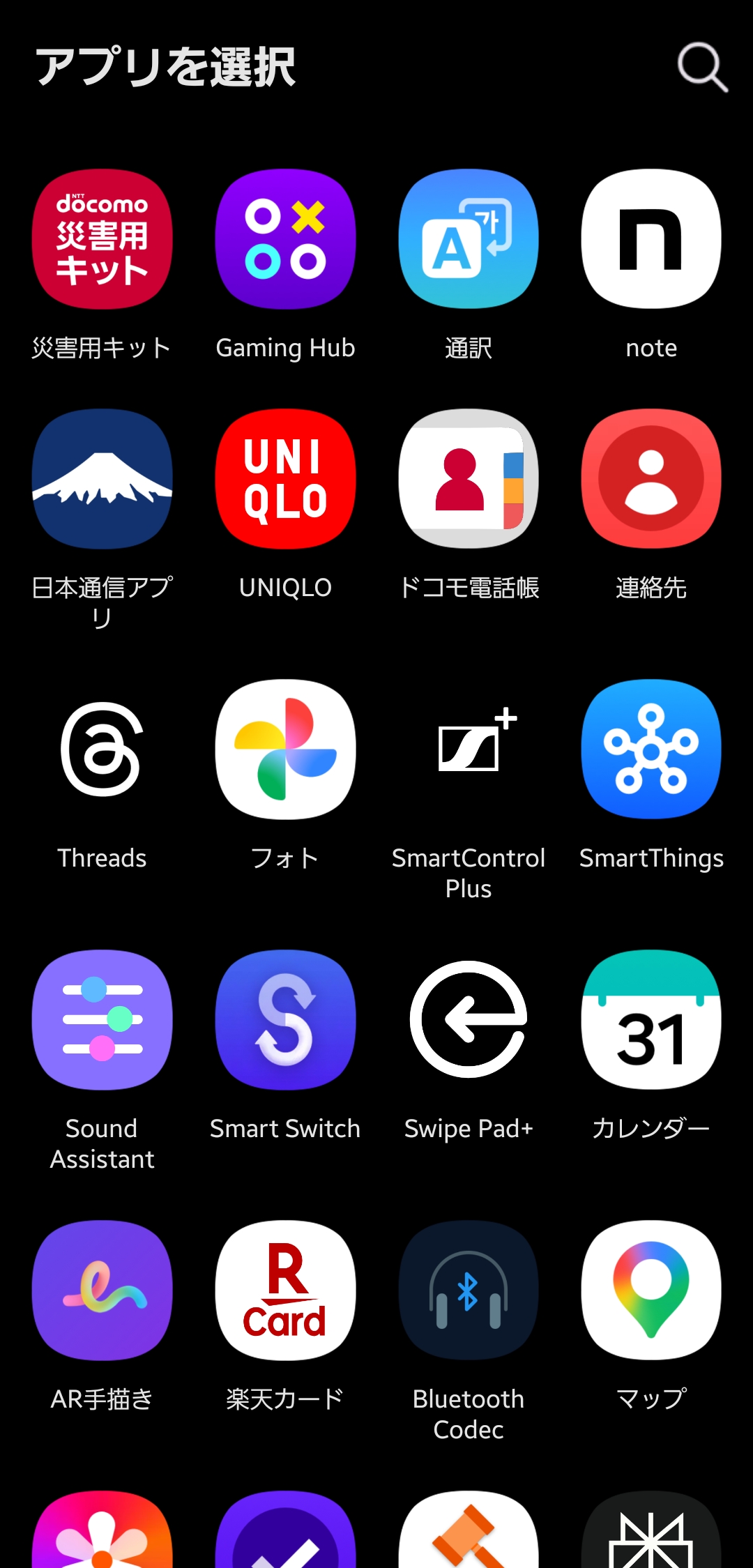Pick the note app
This screenshot has height=1568, width=753.
(x=651, y=239)
